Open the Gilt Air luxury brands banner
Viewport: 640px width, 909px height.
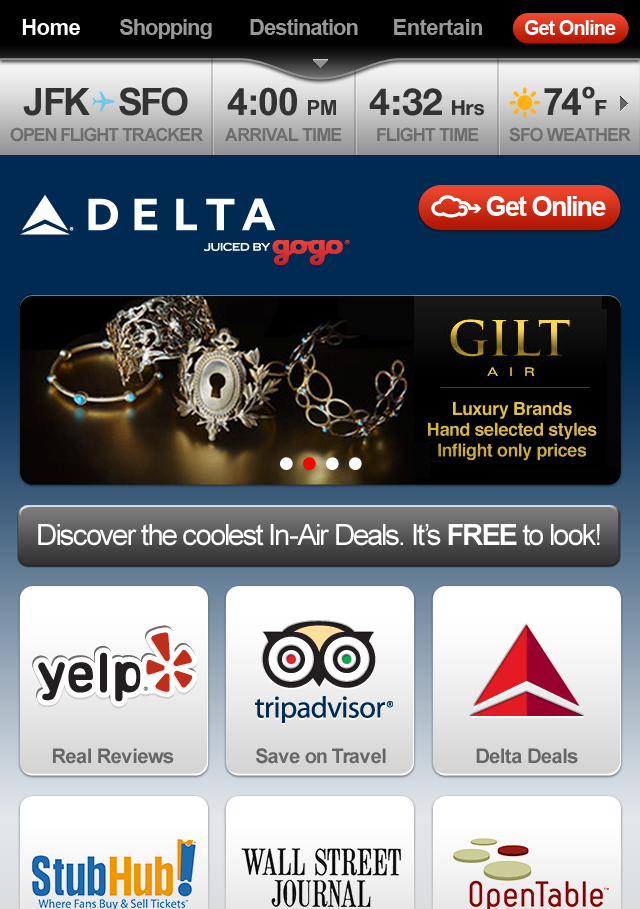[x=320, y=390]
